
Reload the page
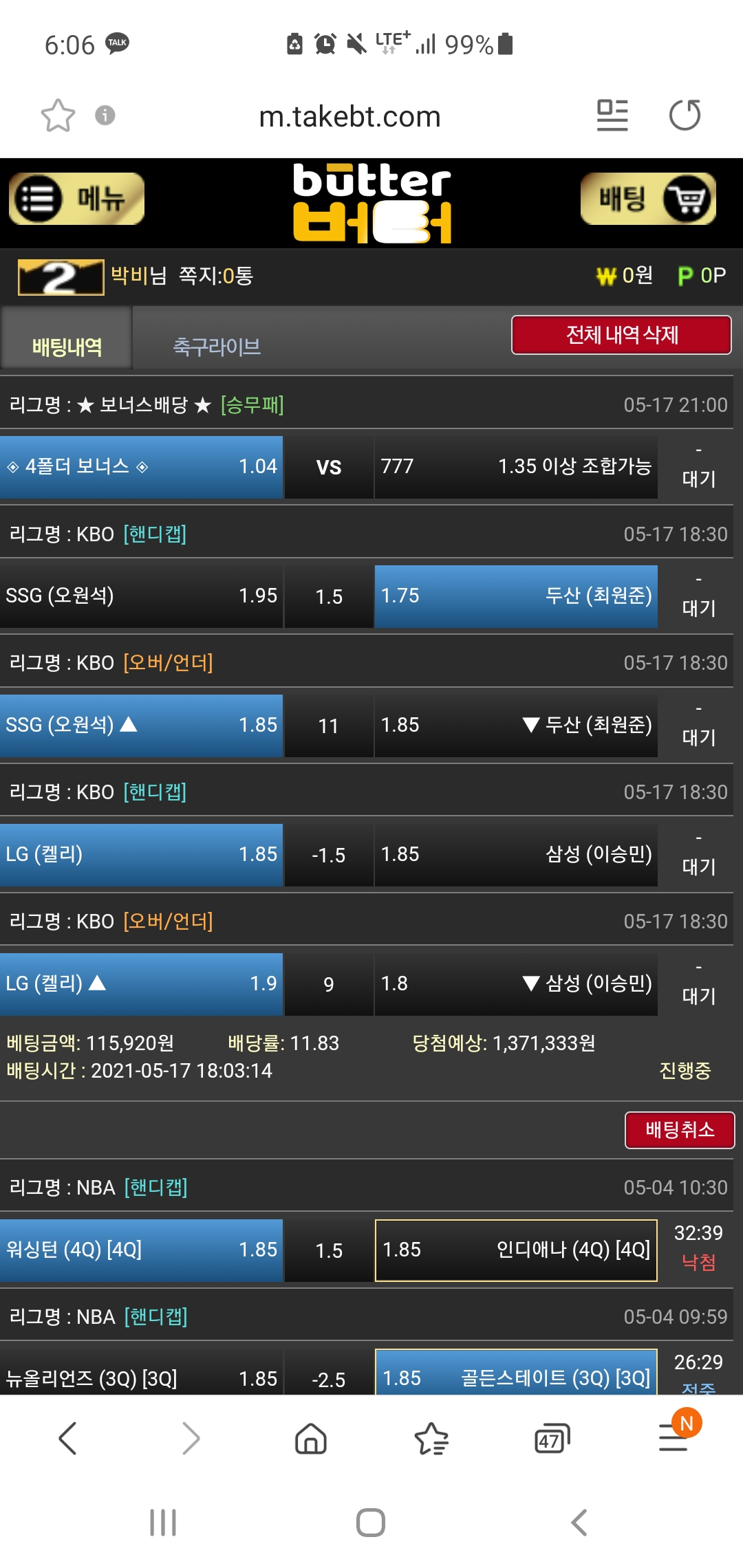(x=685, y=116)
